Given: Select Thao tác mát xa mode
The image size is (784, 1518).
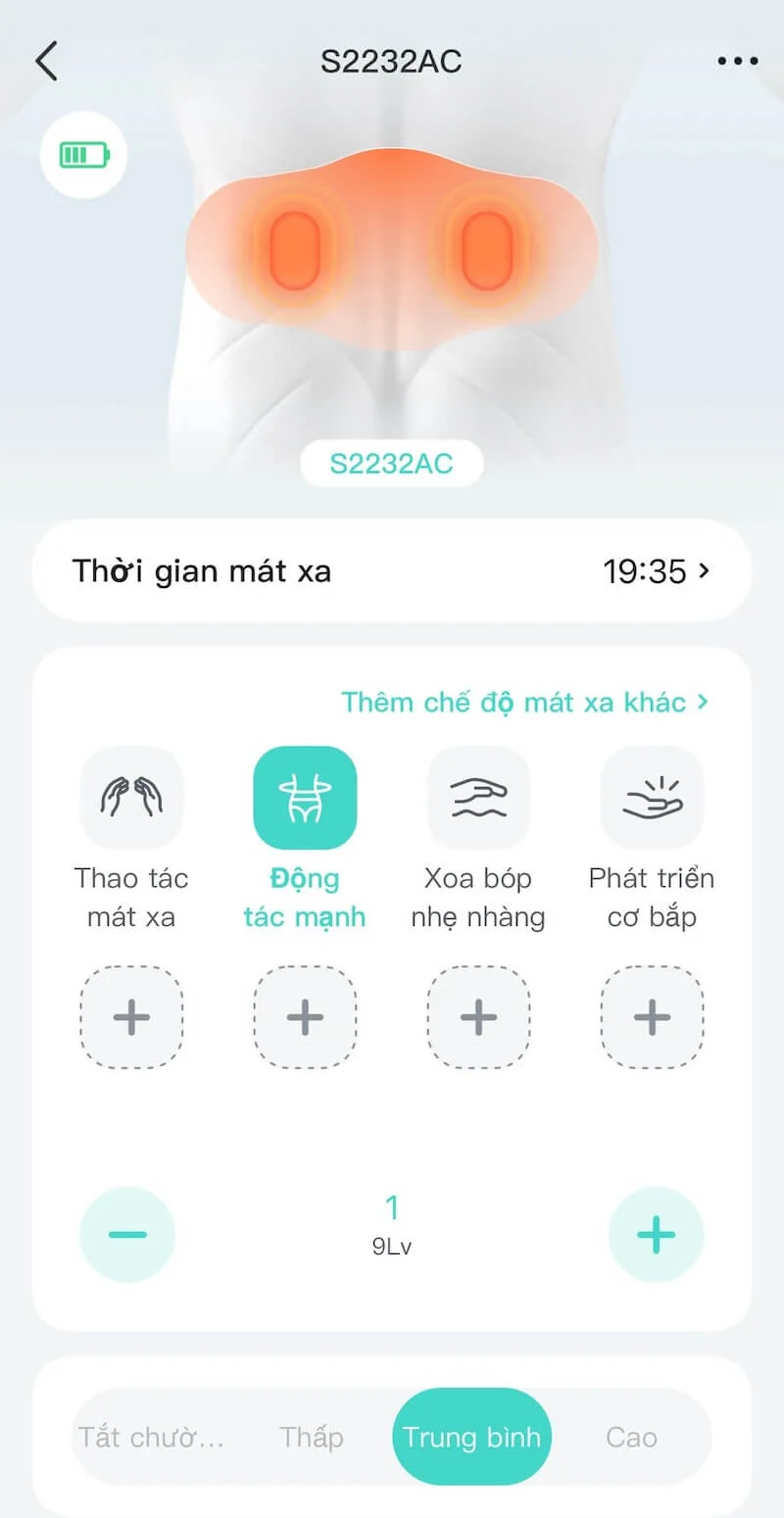Looking at the screenshot, I should pos(131,798).
